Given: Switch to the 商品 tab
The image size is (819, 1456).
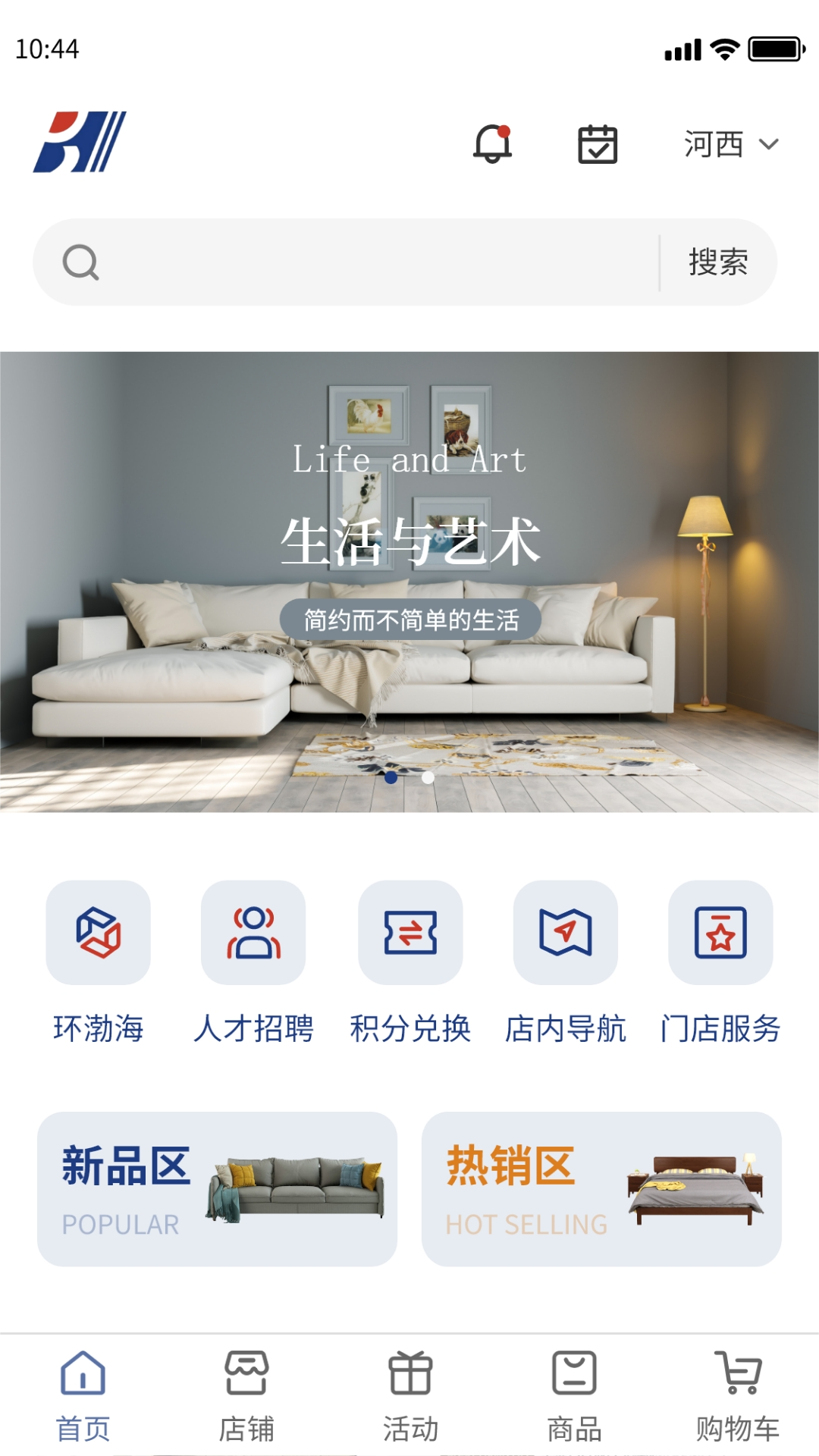Looking at the screenshot, I should (574, 1395).
